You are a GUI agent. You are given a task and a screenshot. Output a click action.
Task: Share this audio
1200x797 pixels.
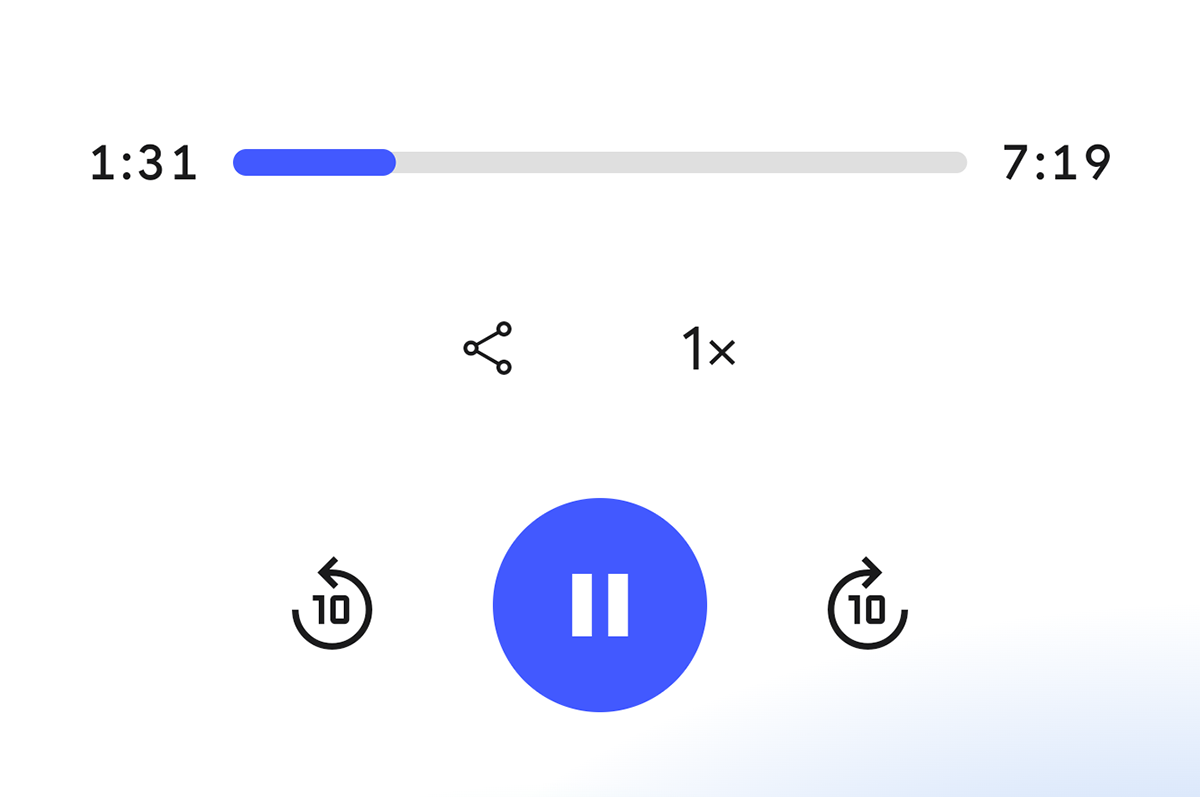[x=488, y=348]
